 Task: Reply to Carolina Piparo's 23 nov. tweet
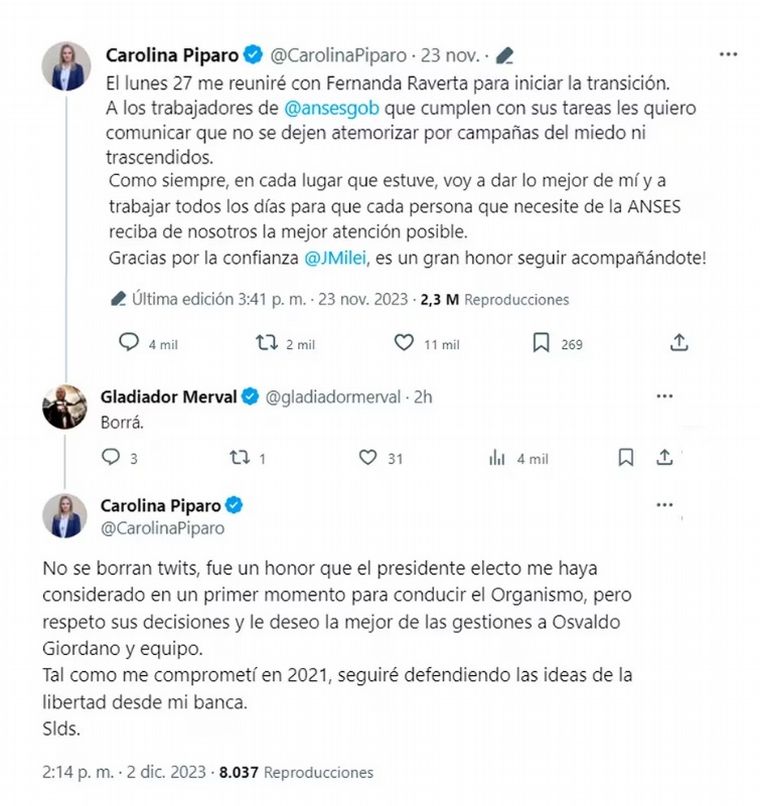129,343
